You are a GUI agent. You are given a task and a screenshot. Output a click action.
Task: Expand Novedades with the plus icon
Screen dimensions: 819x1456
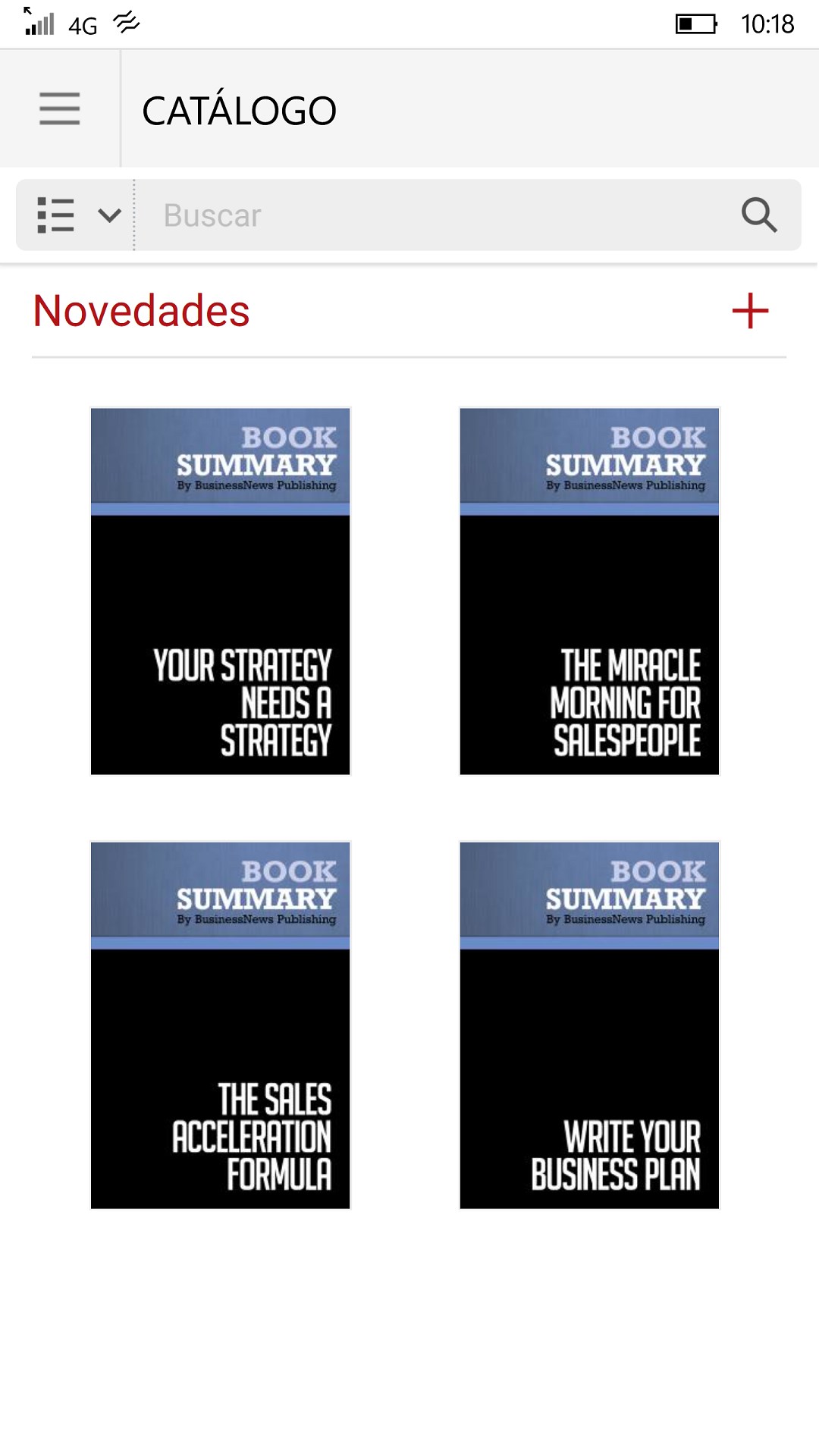click(750, 311)
